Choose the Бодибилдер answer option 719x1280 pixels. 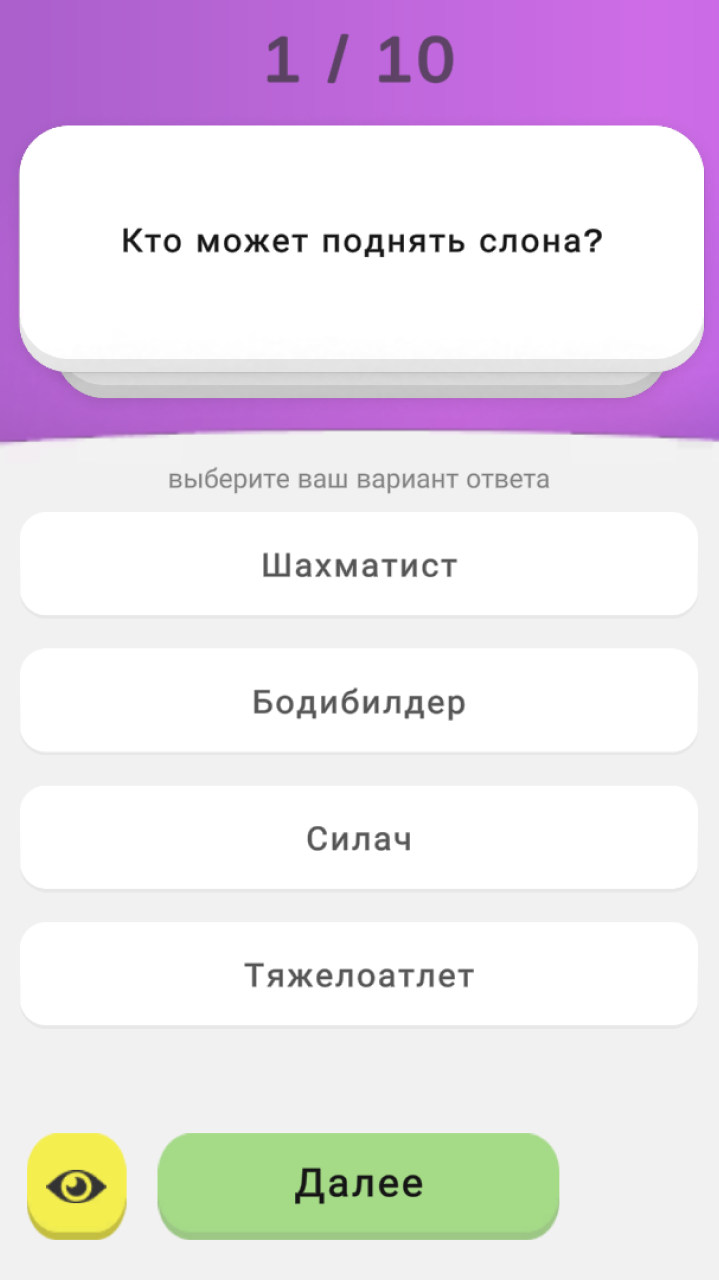pos(359,701)
